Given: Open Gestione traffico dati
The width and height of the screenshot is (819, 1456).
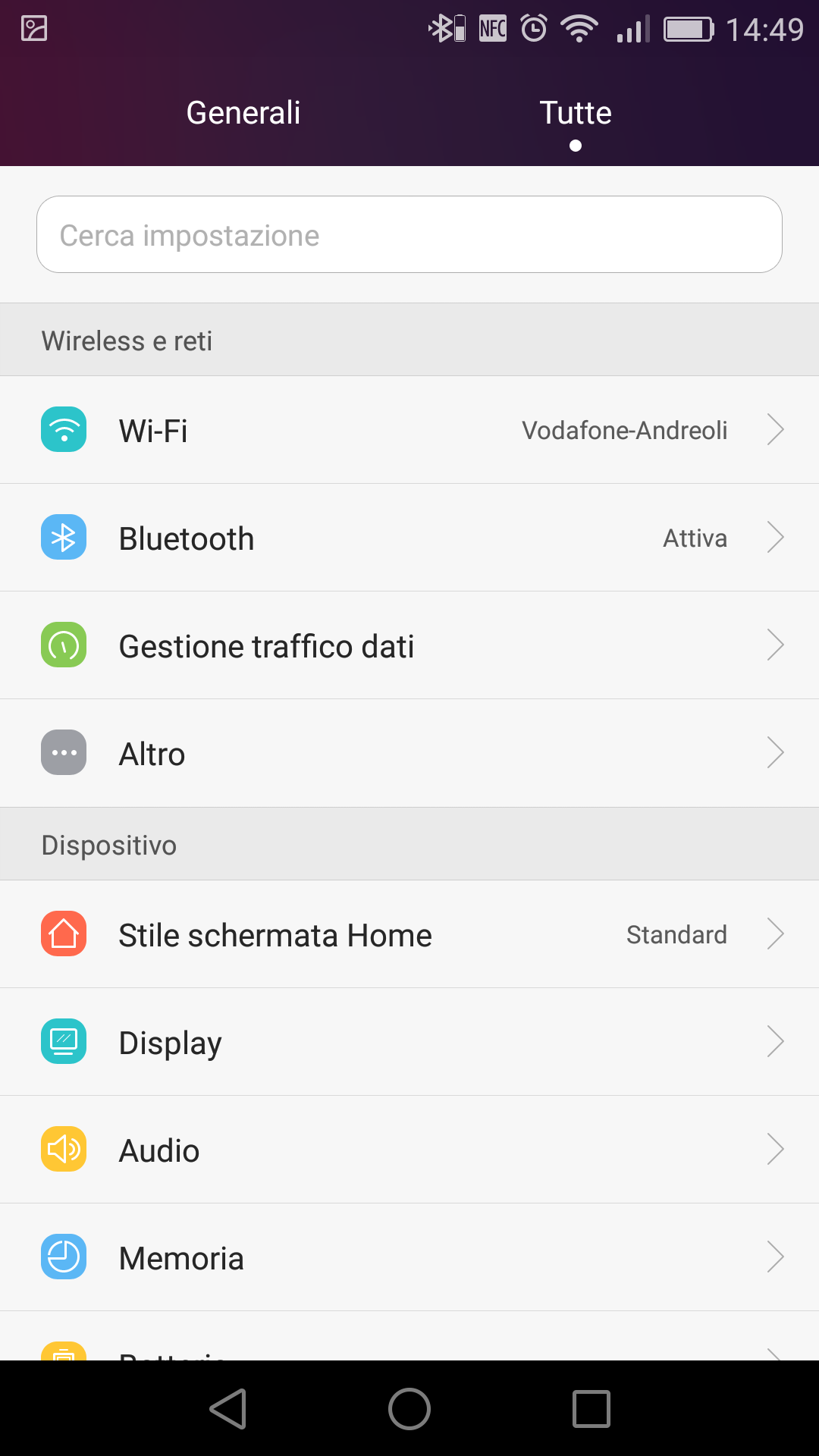Looking at the screenshot, I should pyautogui.click(x=409, y=645).
